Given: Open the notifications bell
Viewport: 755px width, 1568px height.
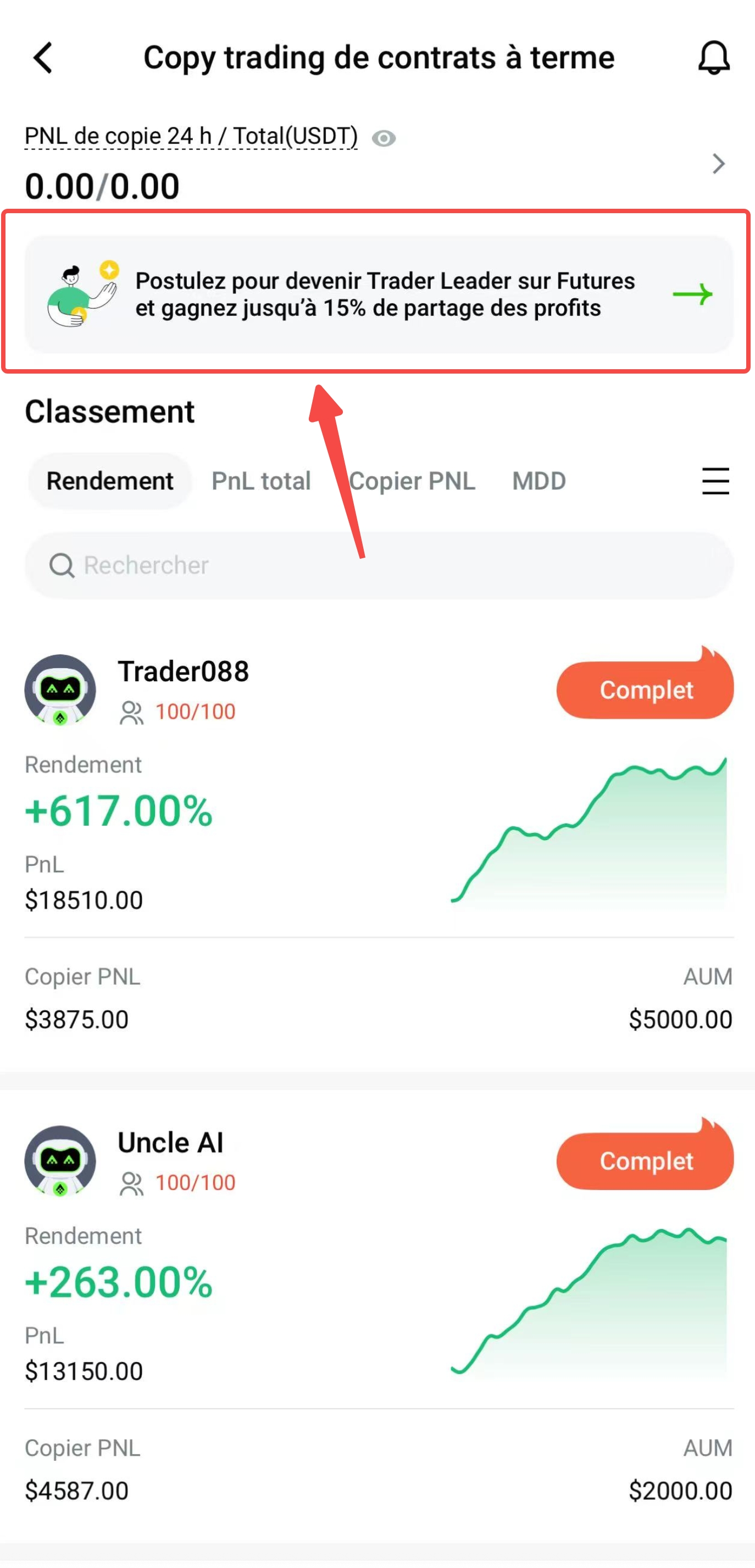Looking at the screenshot, I should pyautogui.click(x=713, y=58).
